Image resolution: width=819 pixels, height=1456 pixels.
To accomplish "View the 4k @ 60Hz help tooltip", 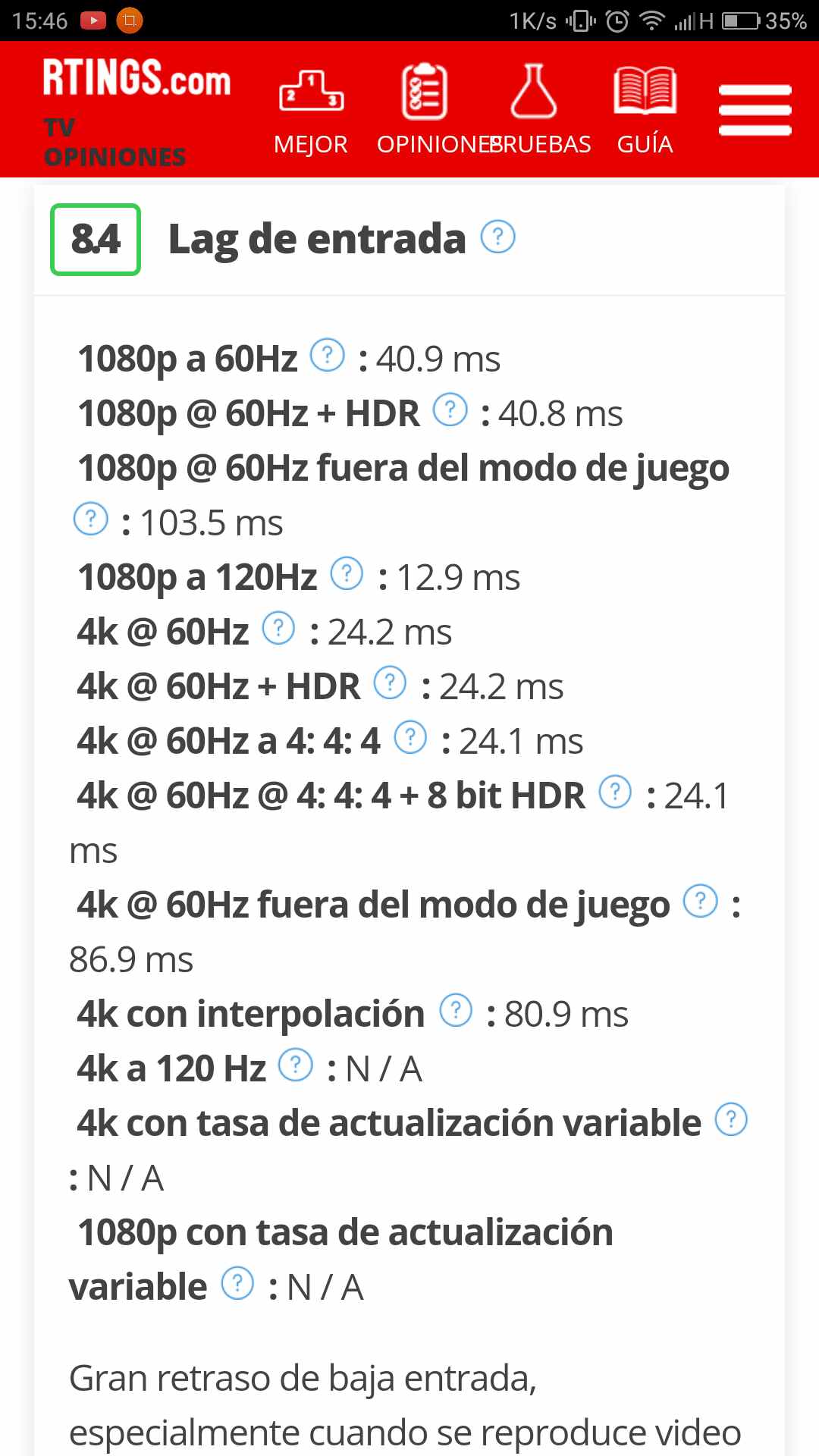I will coord(278,628).
